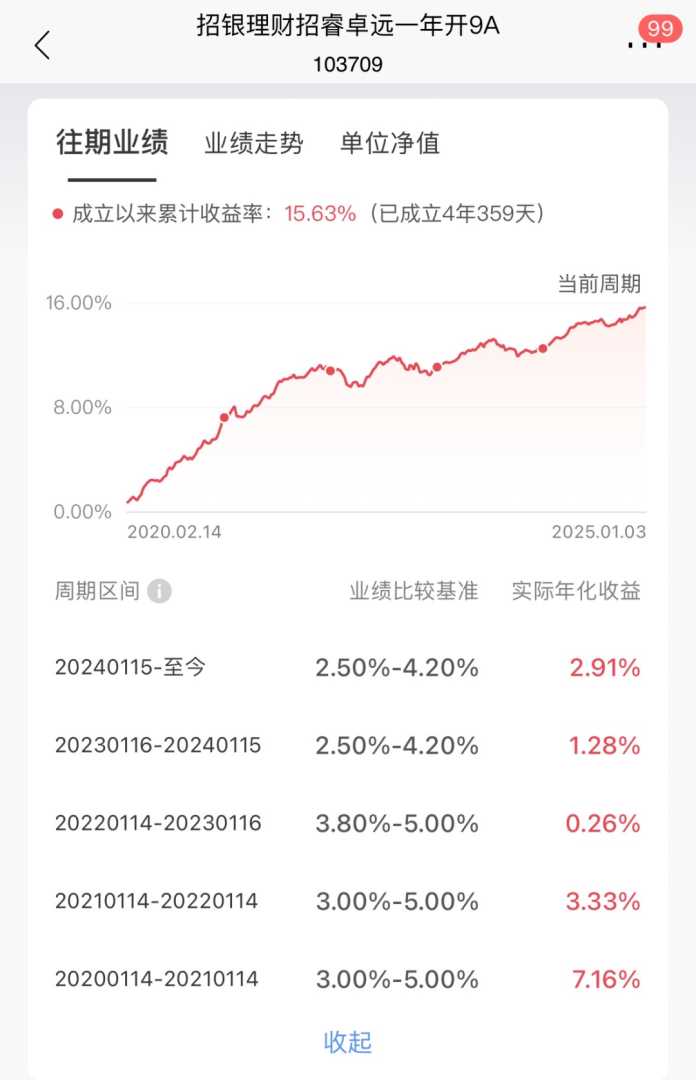Collapse the list with 收起
Viewport: 696px width, 1080px height.
pos(348,1042)
